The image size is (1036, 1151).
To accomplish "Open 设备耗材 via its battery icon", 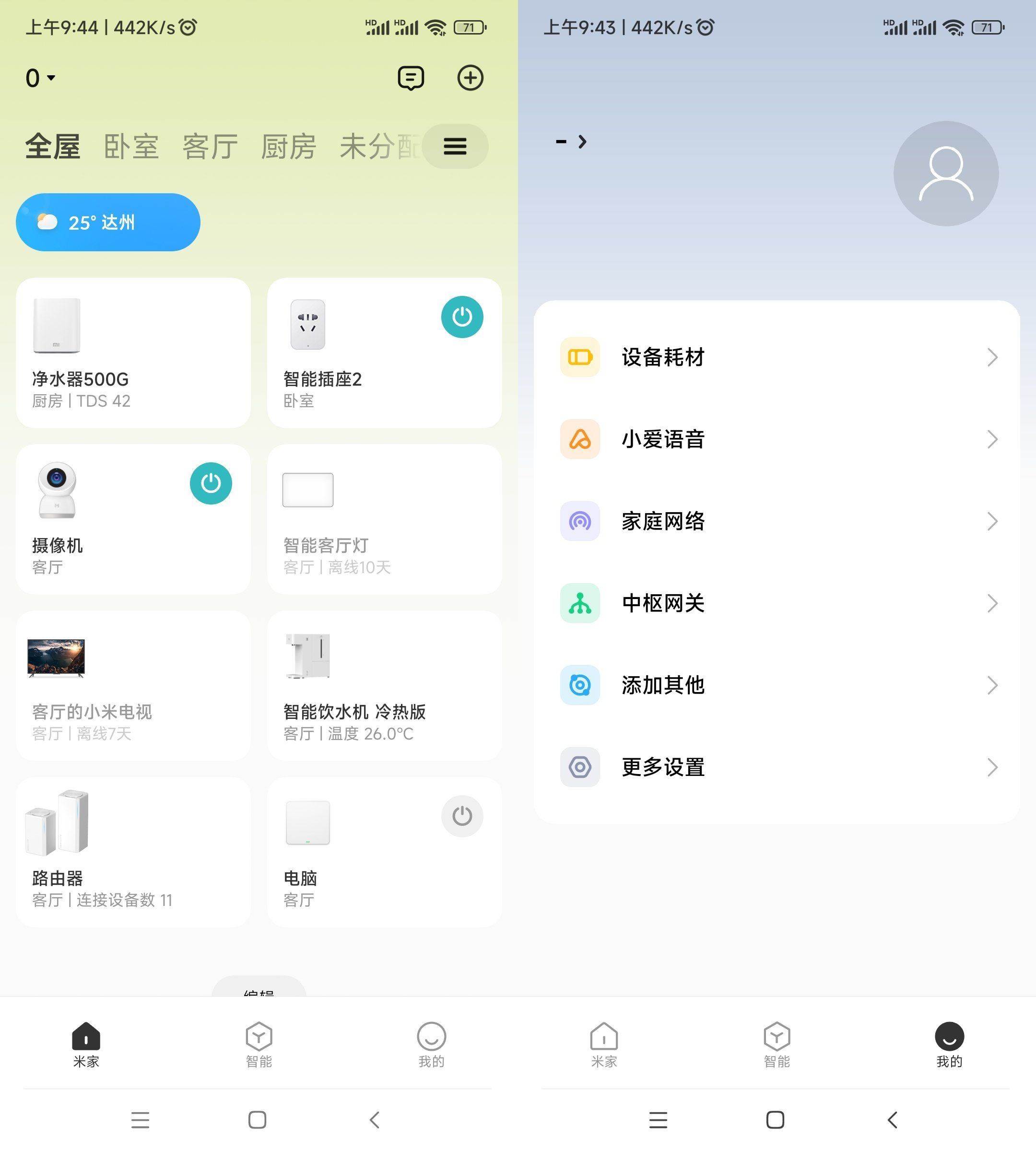I will pyautogui.click(x=579, y=357).
